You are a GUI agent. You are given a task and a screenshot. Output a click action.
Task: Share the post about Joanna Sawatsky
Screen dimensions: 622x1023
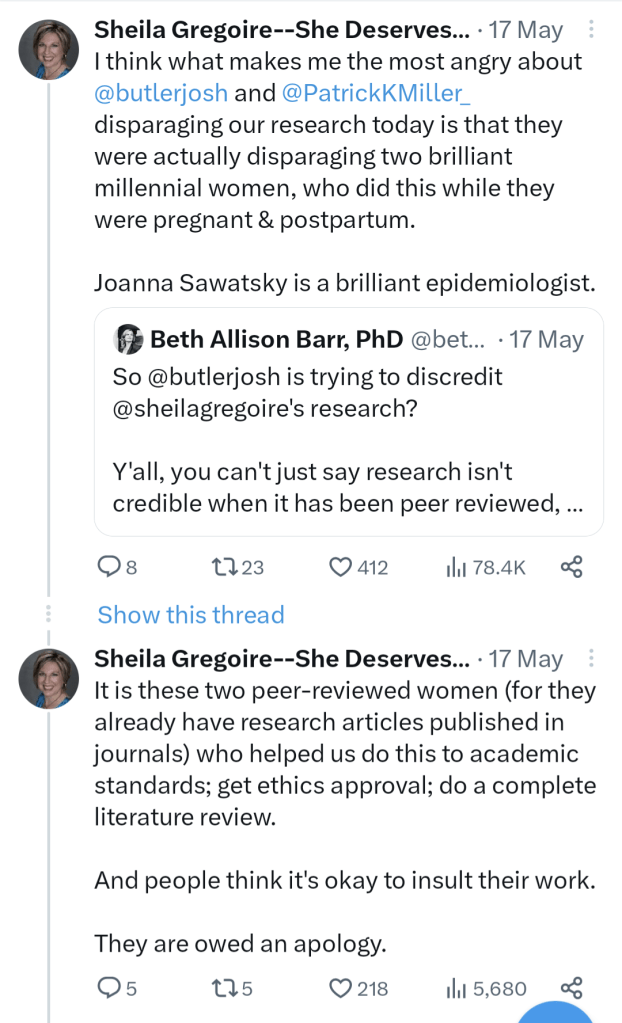coord(571,567)
